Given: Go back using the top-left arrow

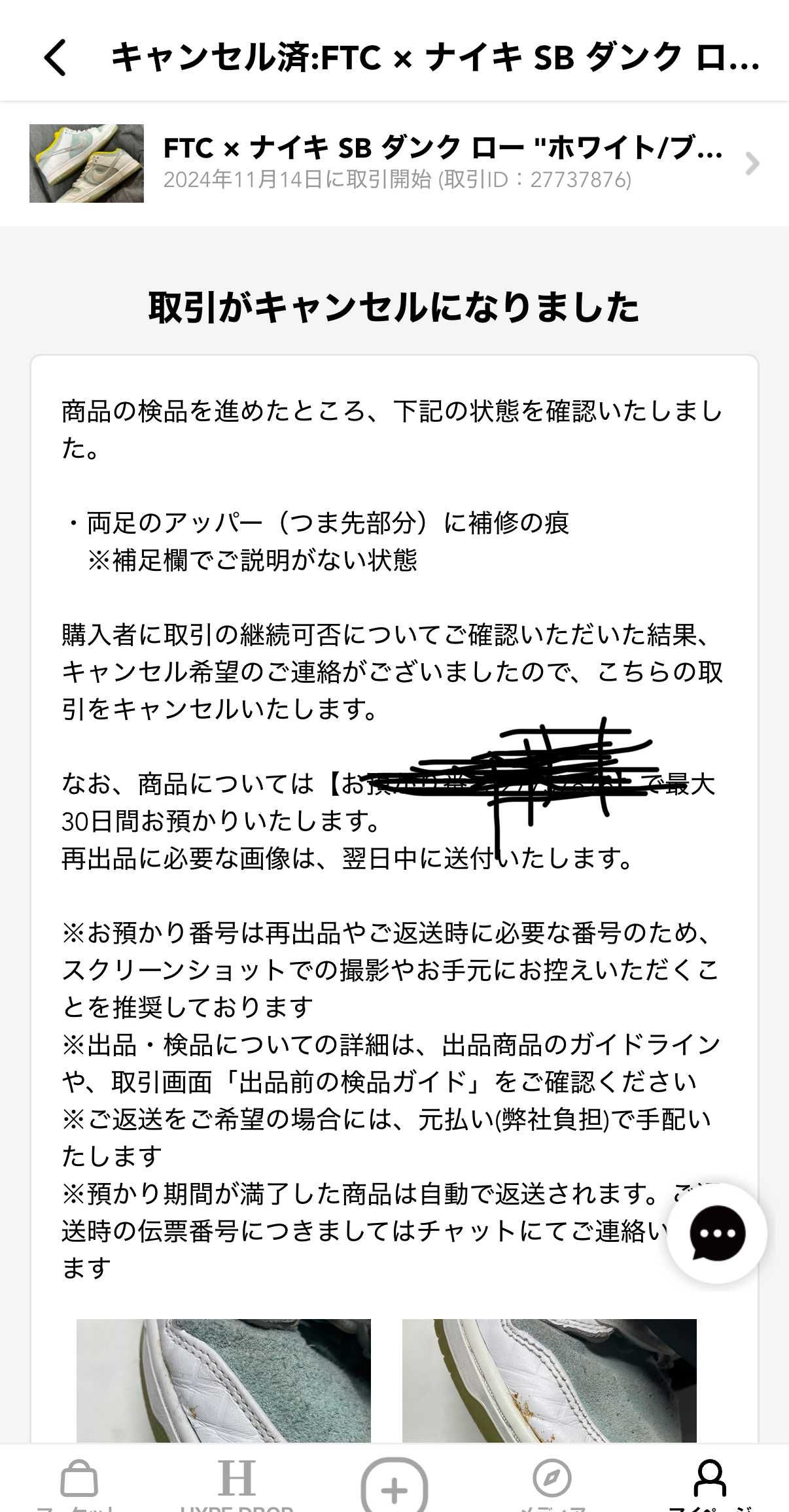Looking at the screenshot, I should [55, 58].
